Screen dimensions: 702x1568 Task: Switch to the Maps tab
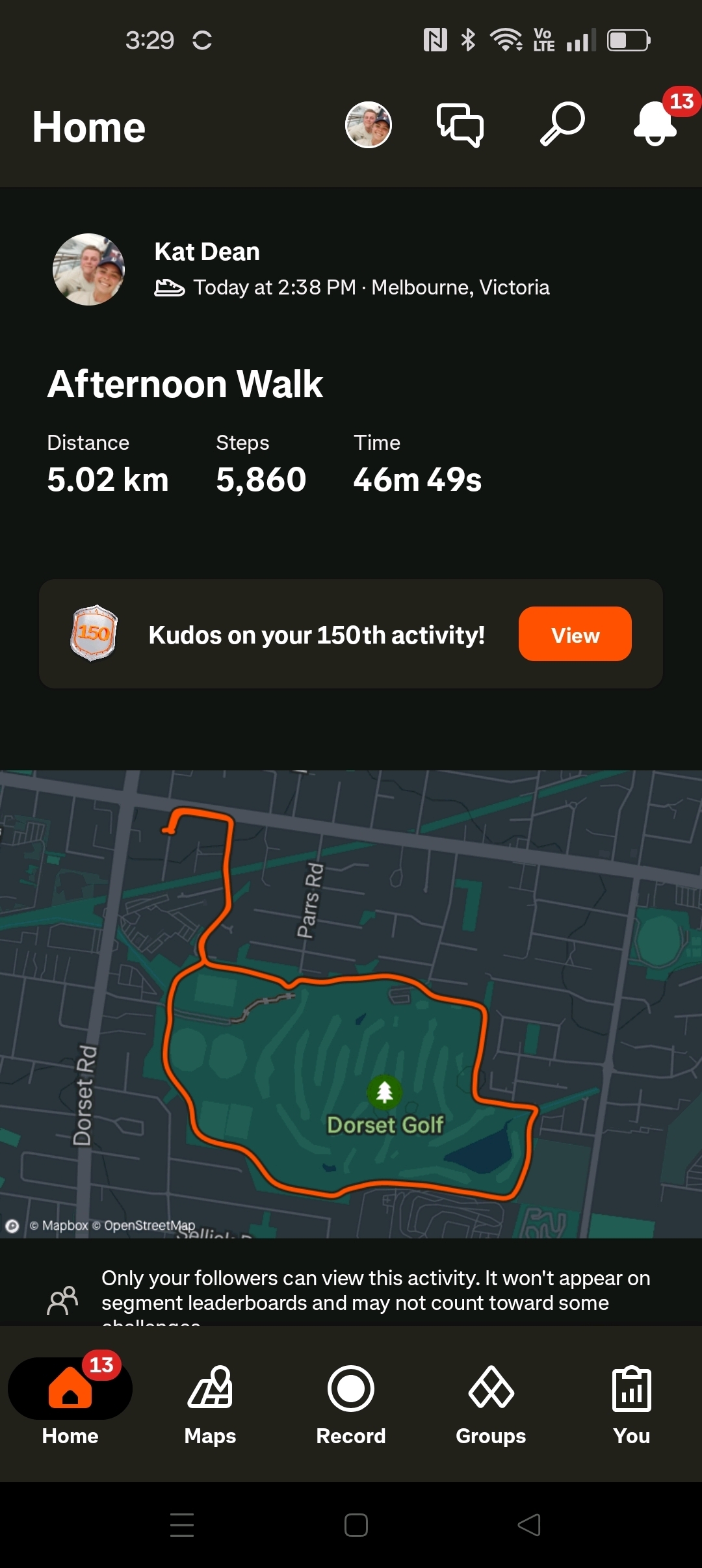(210, 1404)
